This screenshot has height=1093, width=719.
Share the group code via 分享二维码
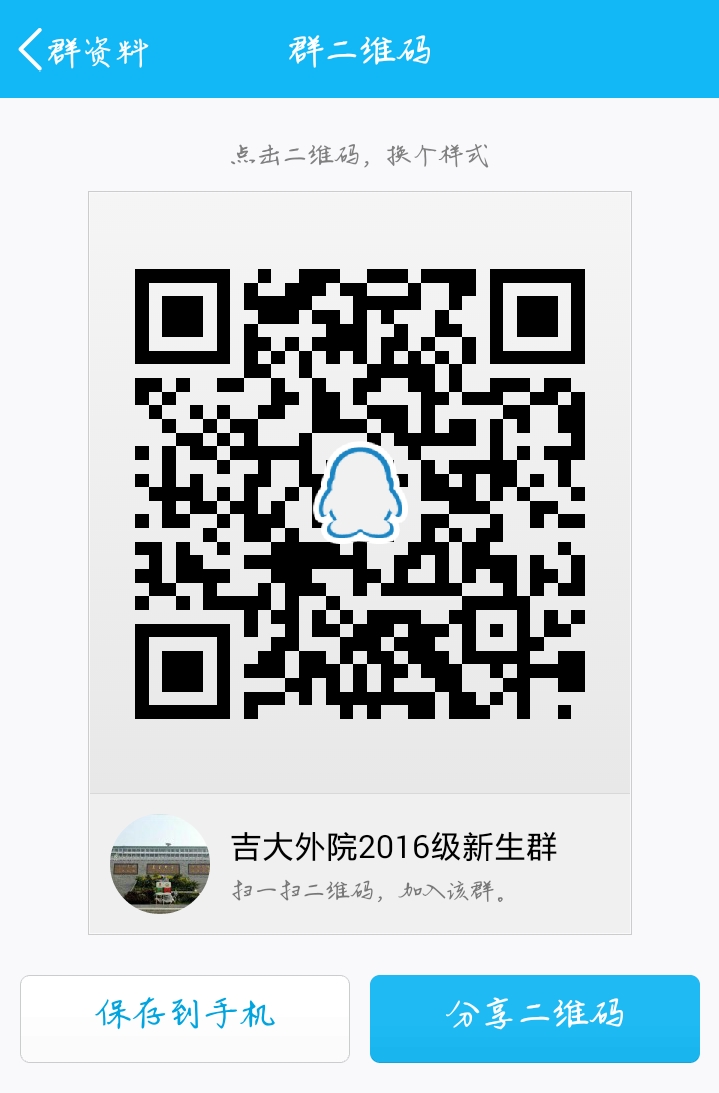click(535, 1018)
